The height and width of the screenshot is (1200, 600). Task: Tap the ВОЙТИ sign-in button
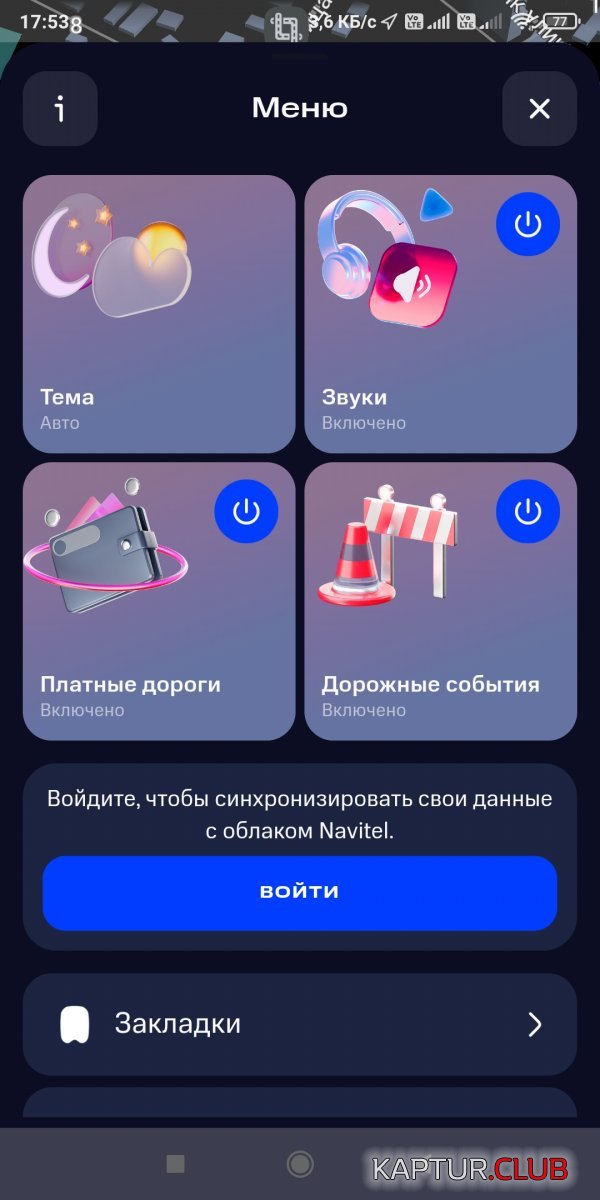click(x=300, y=892)
